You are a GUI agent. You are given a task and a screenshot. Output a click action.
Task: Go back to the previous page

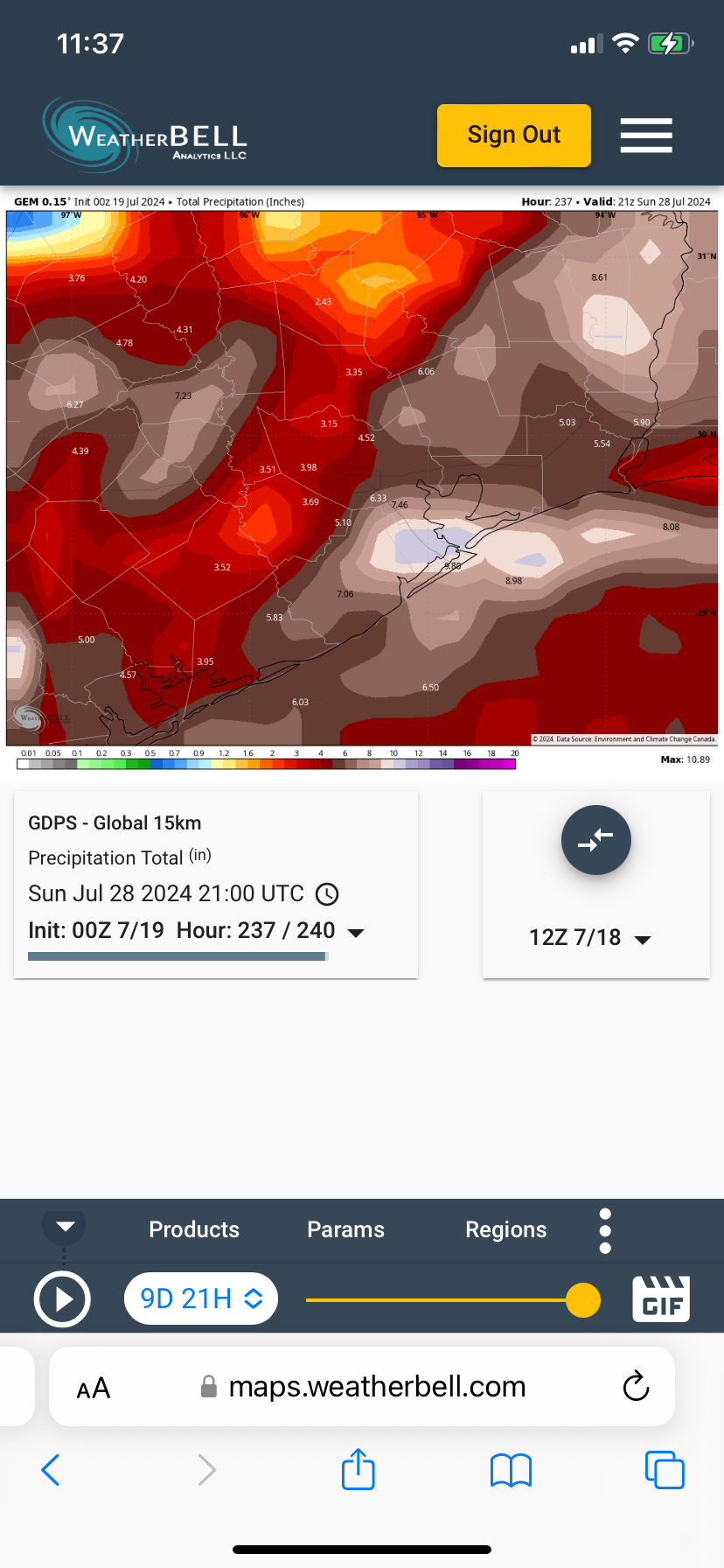pyautogui.click(x=51, y=1470)
